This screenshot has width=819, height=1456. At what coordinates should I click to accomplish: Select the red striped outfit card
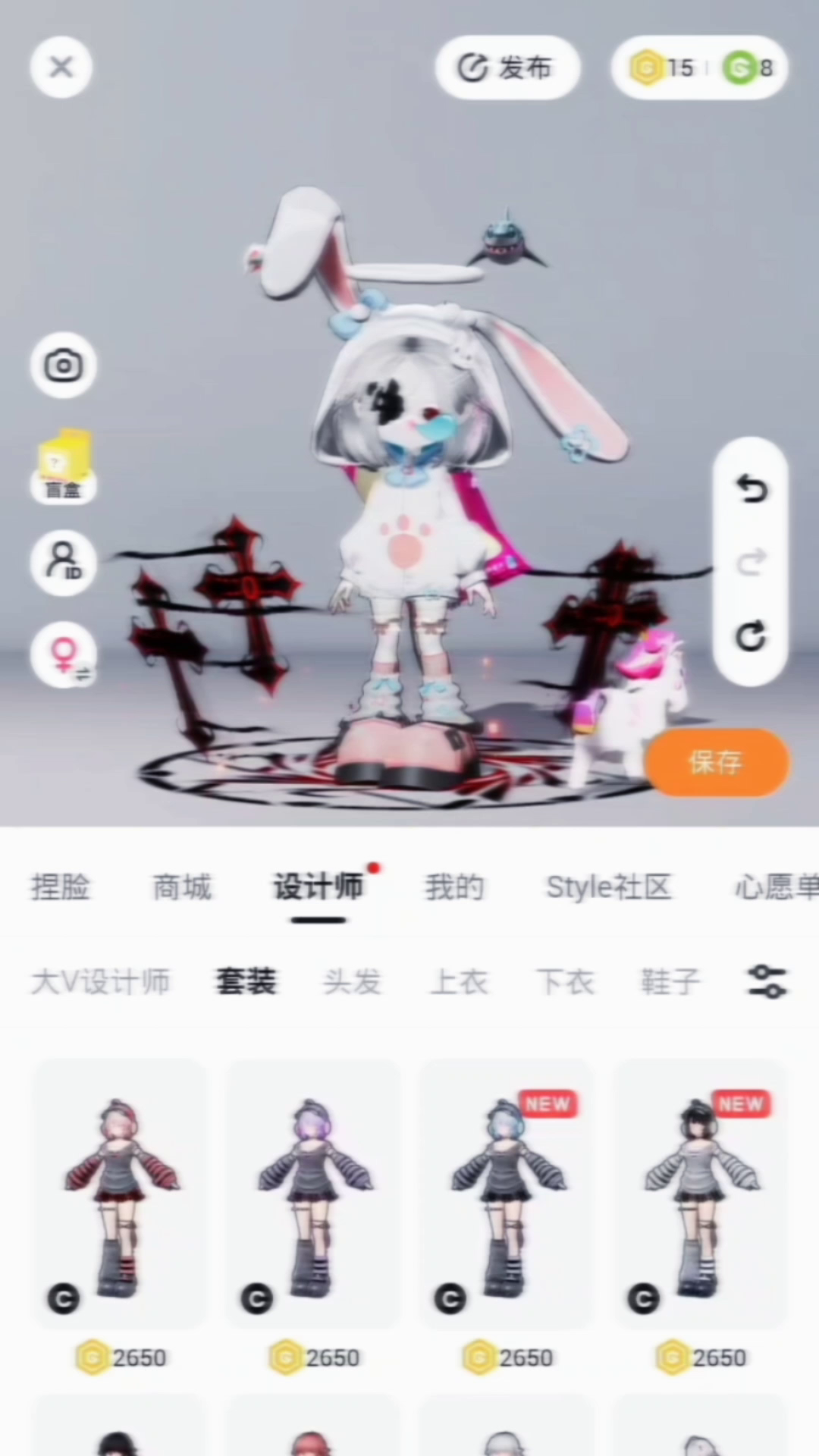[x=121, y=1194]
